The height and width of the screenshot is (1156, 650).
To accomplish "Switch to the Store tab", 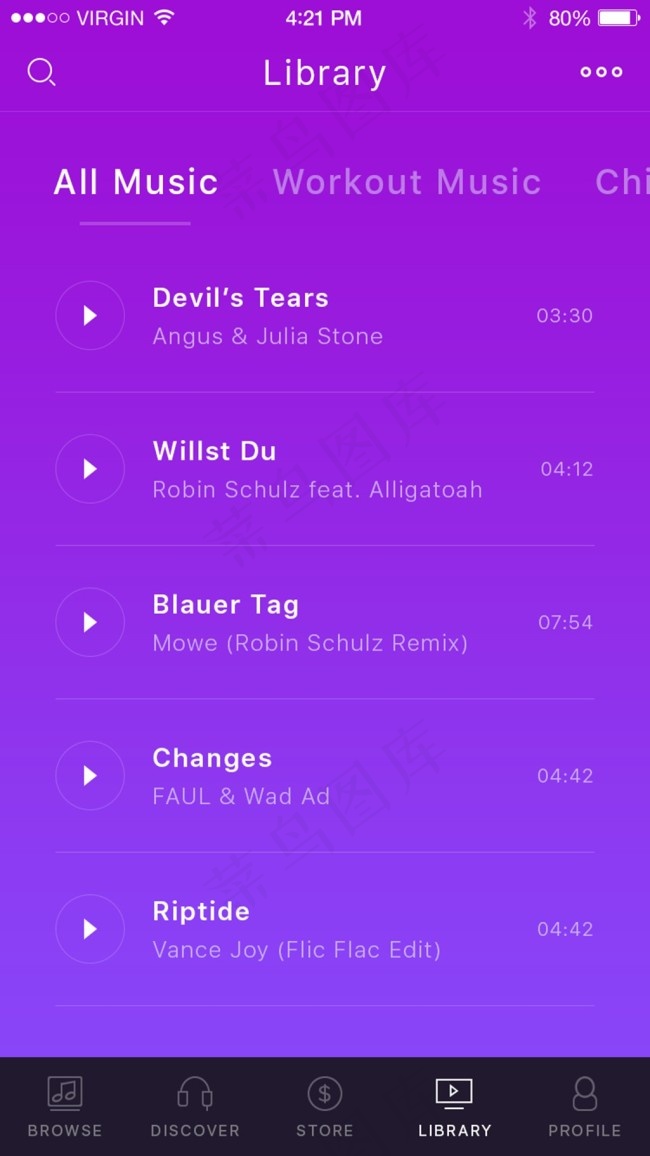I will [325, 1107].
